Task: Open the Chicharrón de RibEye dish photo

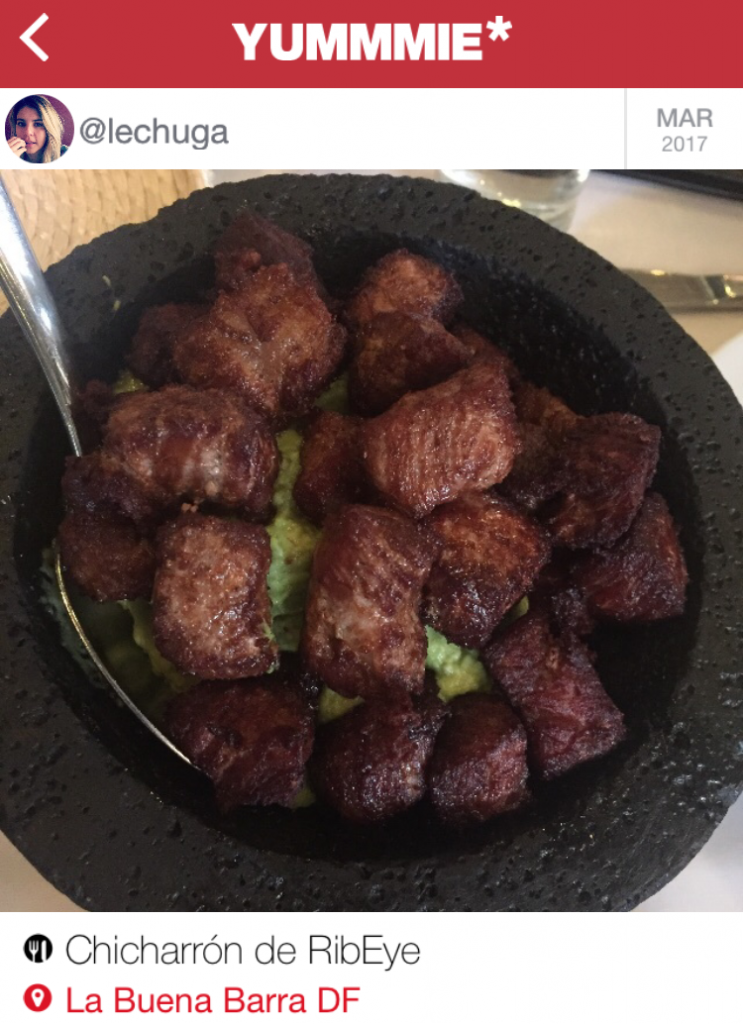Action: [371, 540]
